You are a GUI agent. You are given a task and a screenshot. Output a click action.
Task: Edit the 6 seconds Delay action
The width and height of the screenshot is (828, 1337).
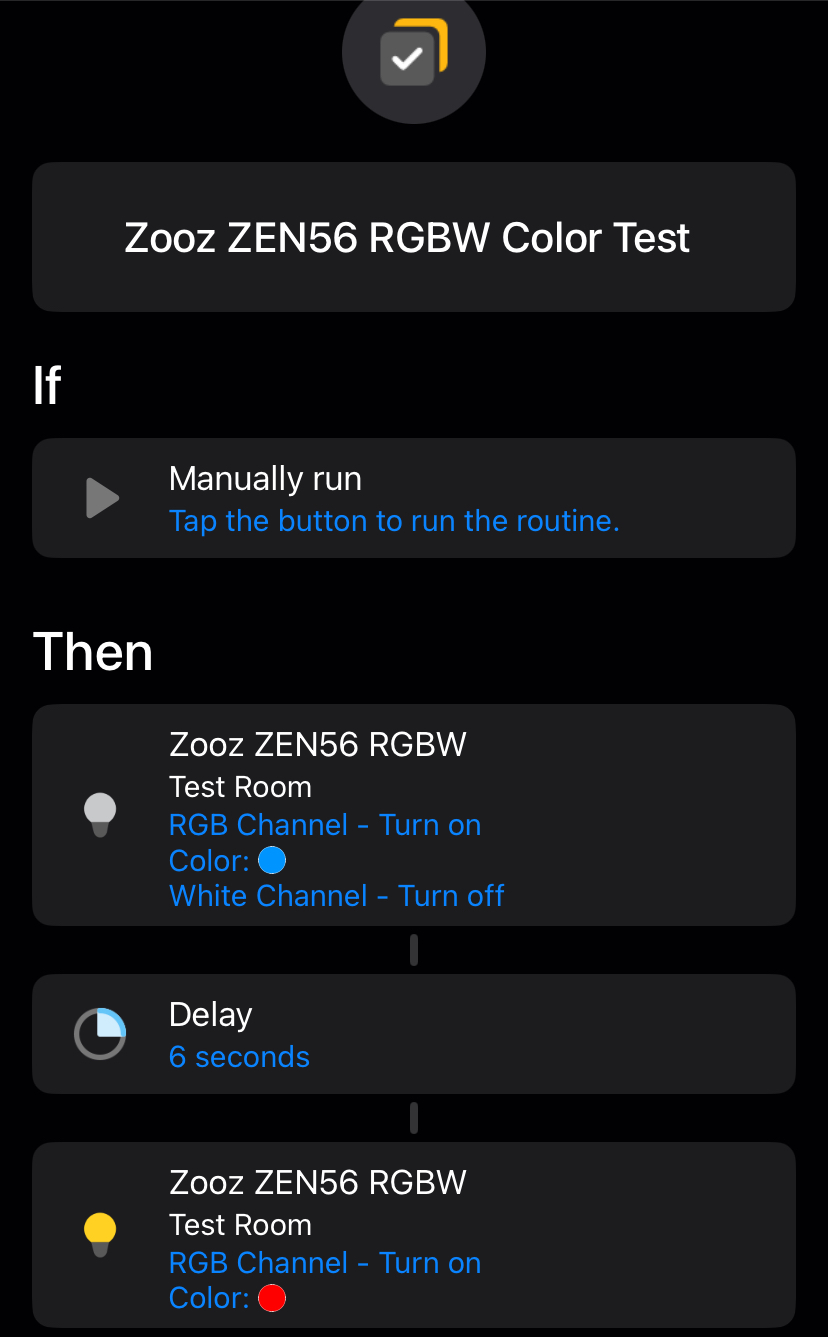tap(413, 1034)
